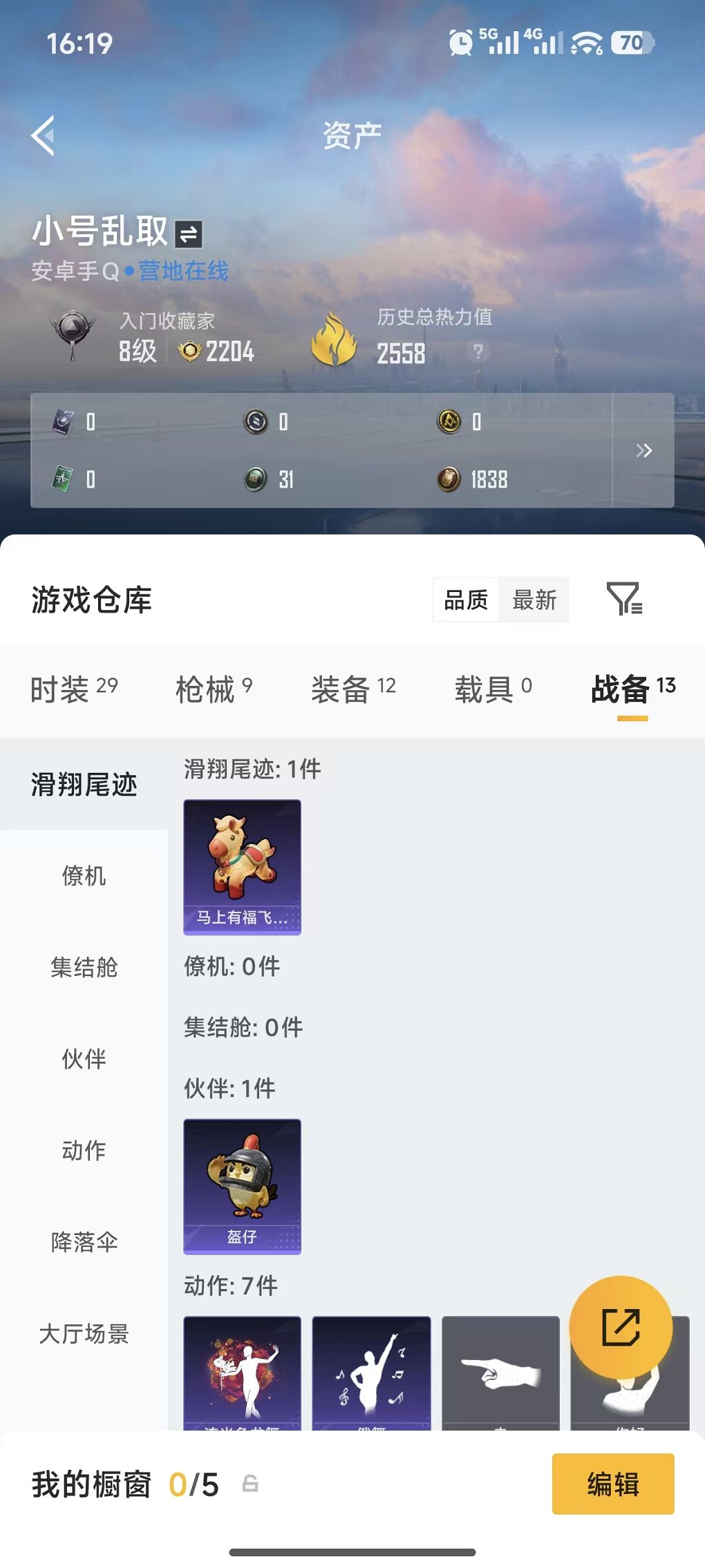The image size is (705, 1568).
Task: Open the filter icon in 游戏仓库
Action: click(624, 598)
